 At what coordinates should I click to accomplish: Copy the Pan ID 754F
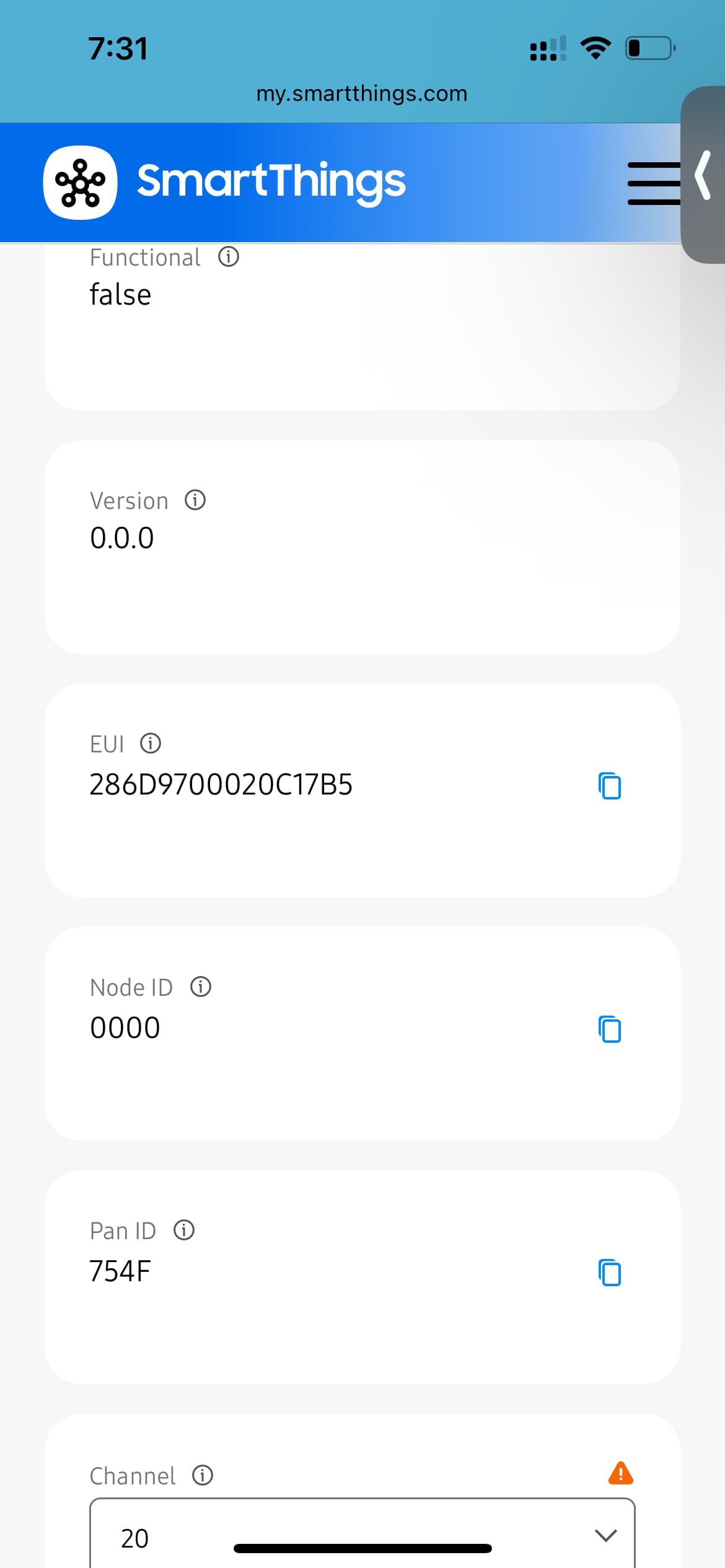pyautogui.click(x=610, y=1273)
